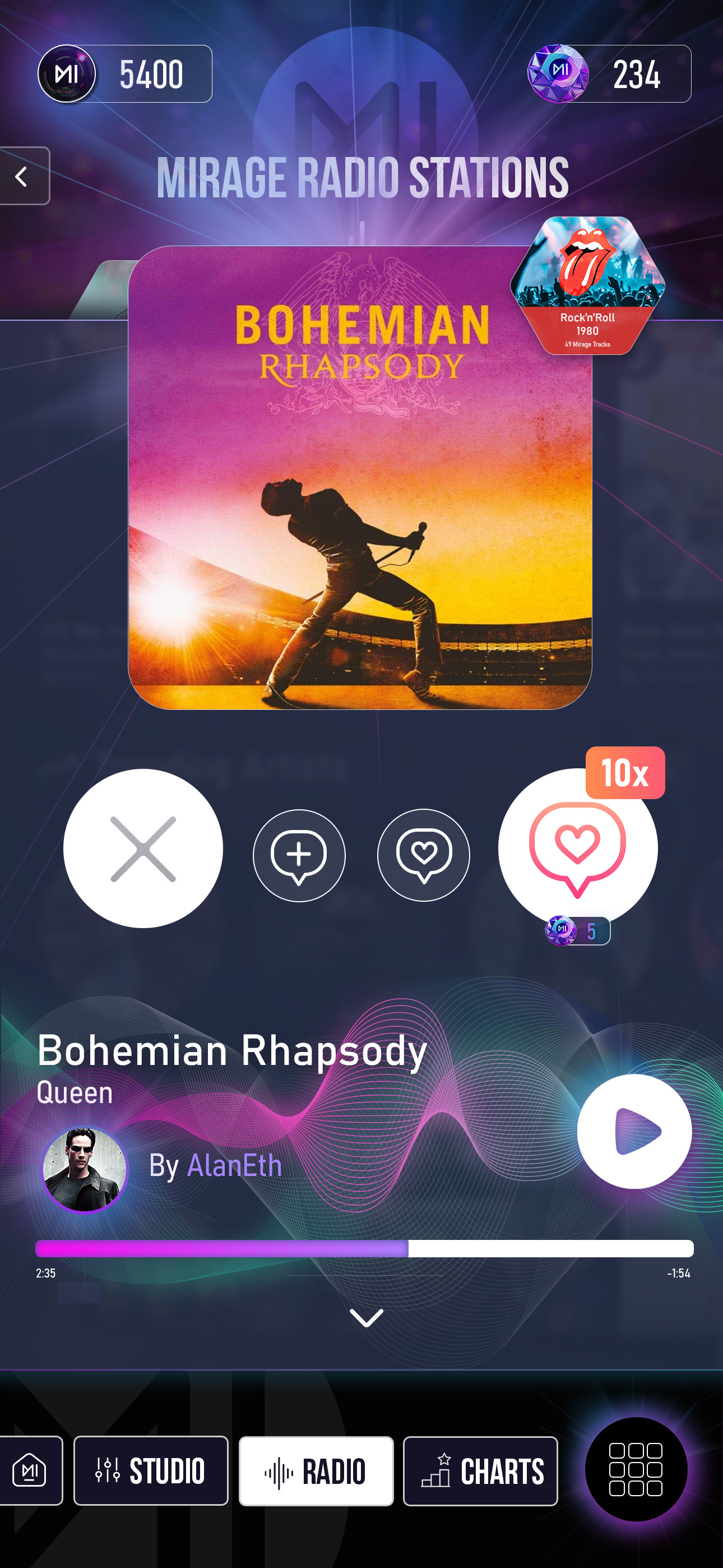This screenshot has width=723, height=1568.
Task: Go back with the left arrow button
Action: [x=23, y=176]
